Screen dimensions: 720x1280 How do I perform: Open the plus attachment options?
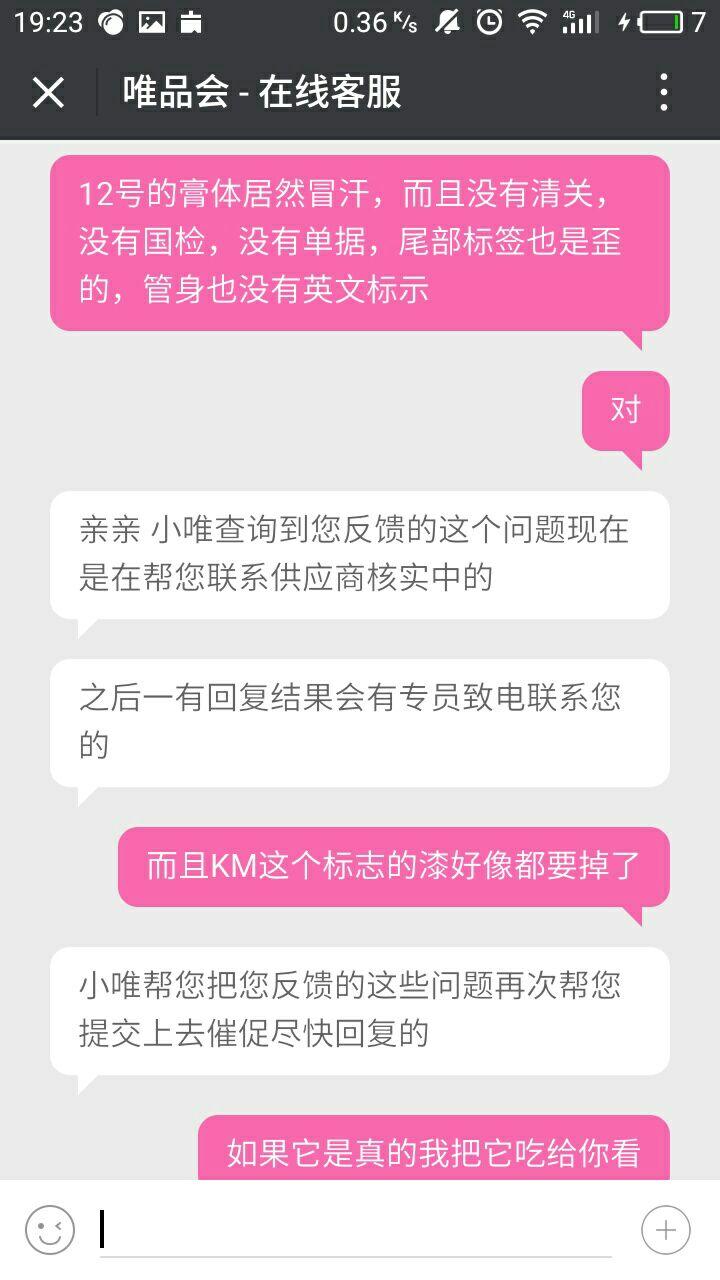(666, 1230)
